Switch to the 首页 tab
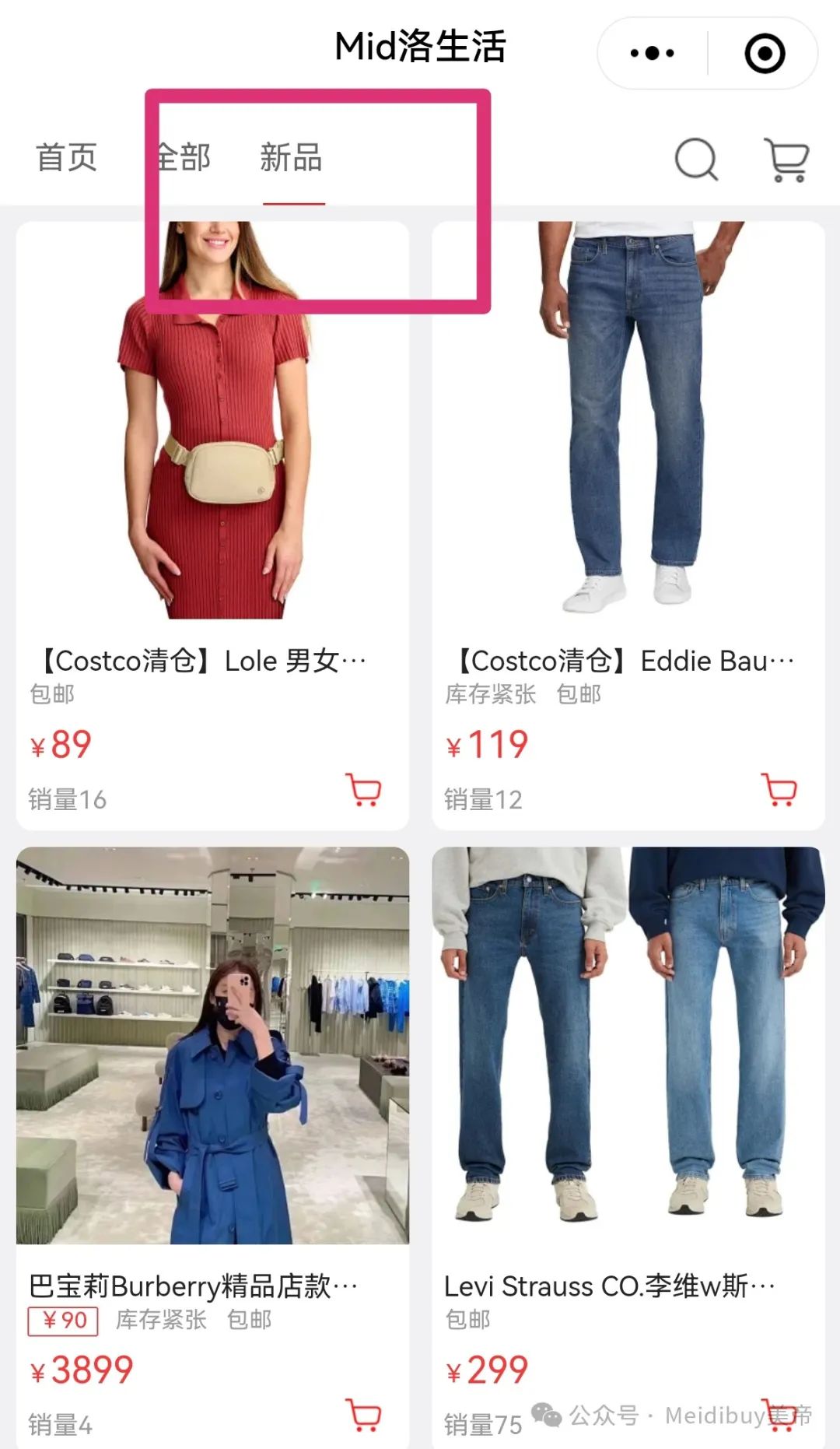 tap(67, 158)
